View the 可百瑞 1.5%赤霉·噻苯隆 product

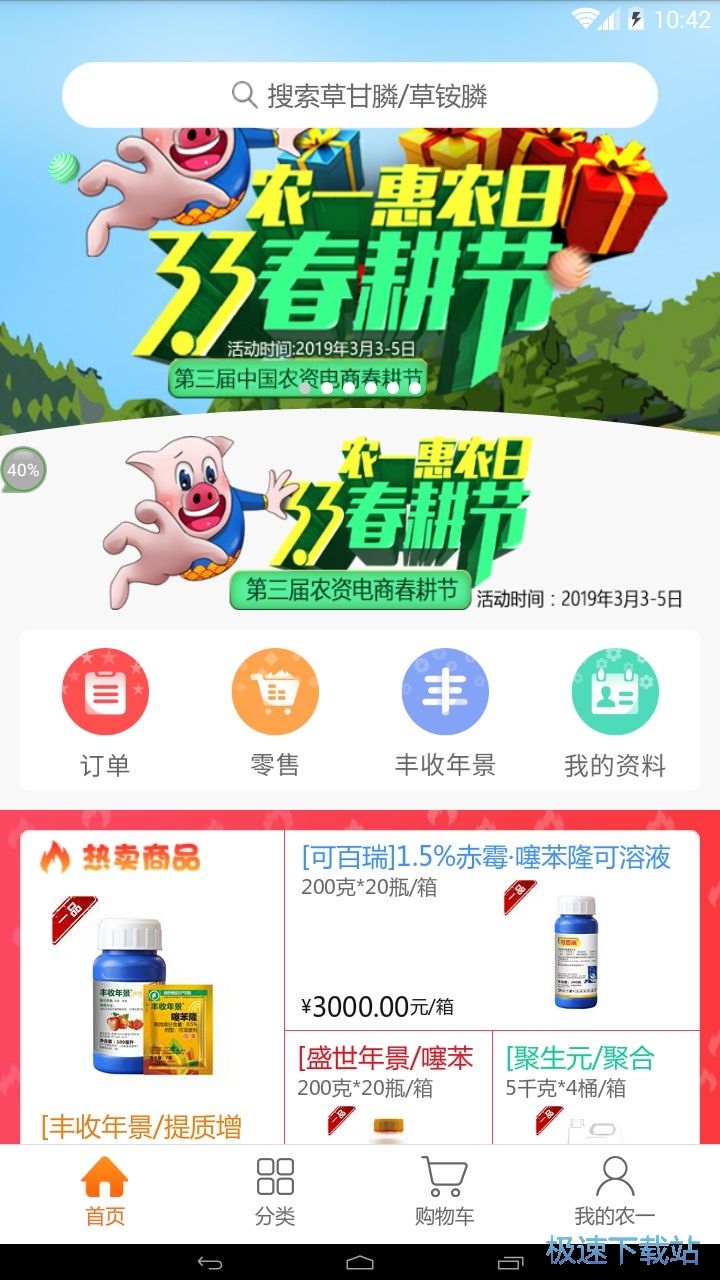[x=492, y=930]
